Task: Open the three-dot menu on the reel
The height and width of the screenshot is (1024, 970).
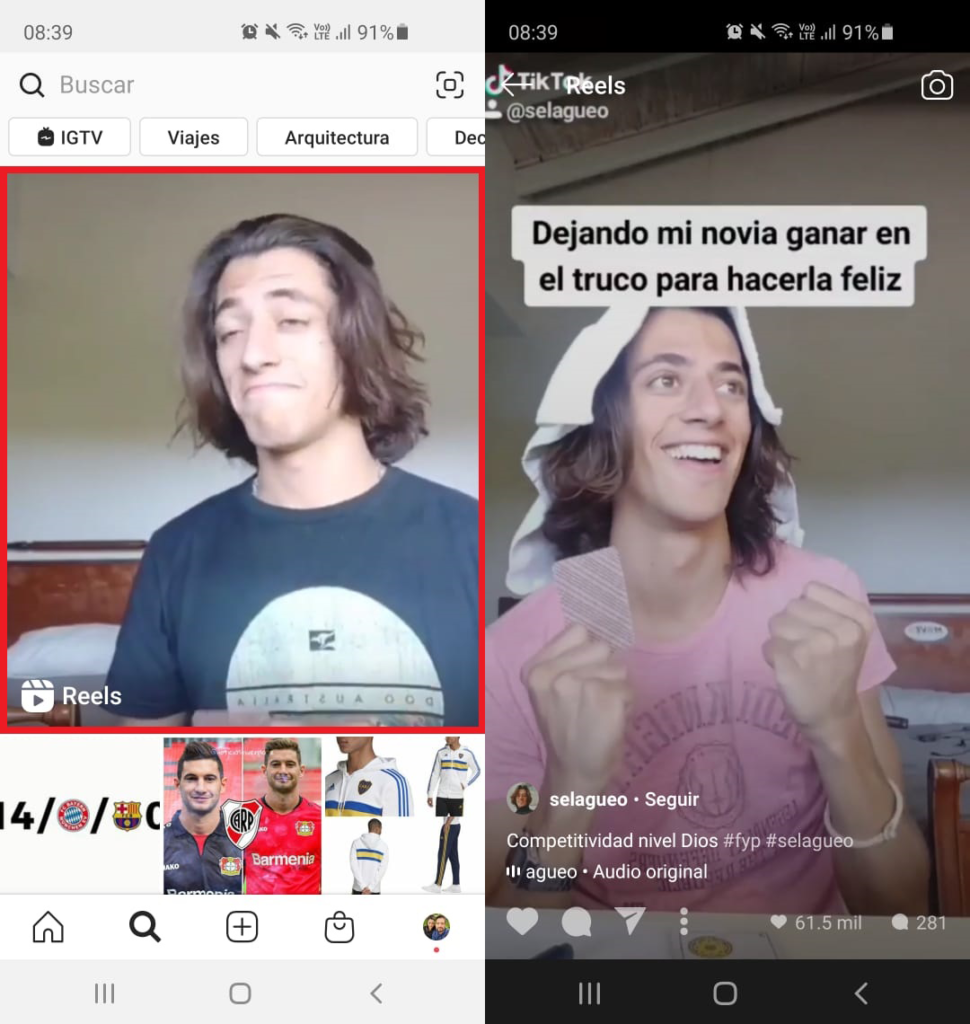Action: [x=684, y=921]
